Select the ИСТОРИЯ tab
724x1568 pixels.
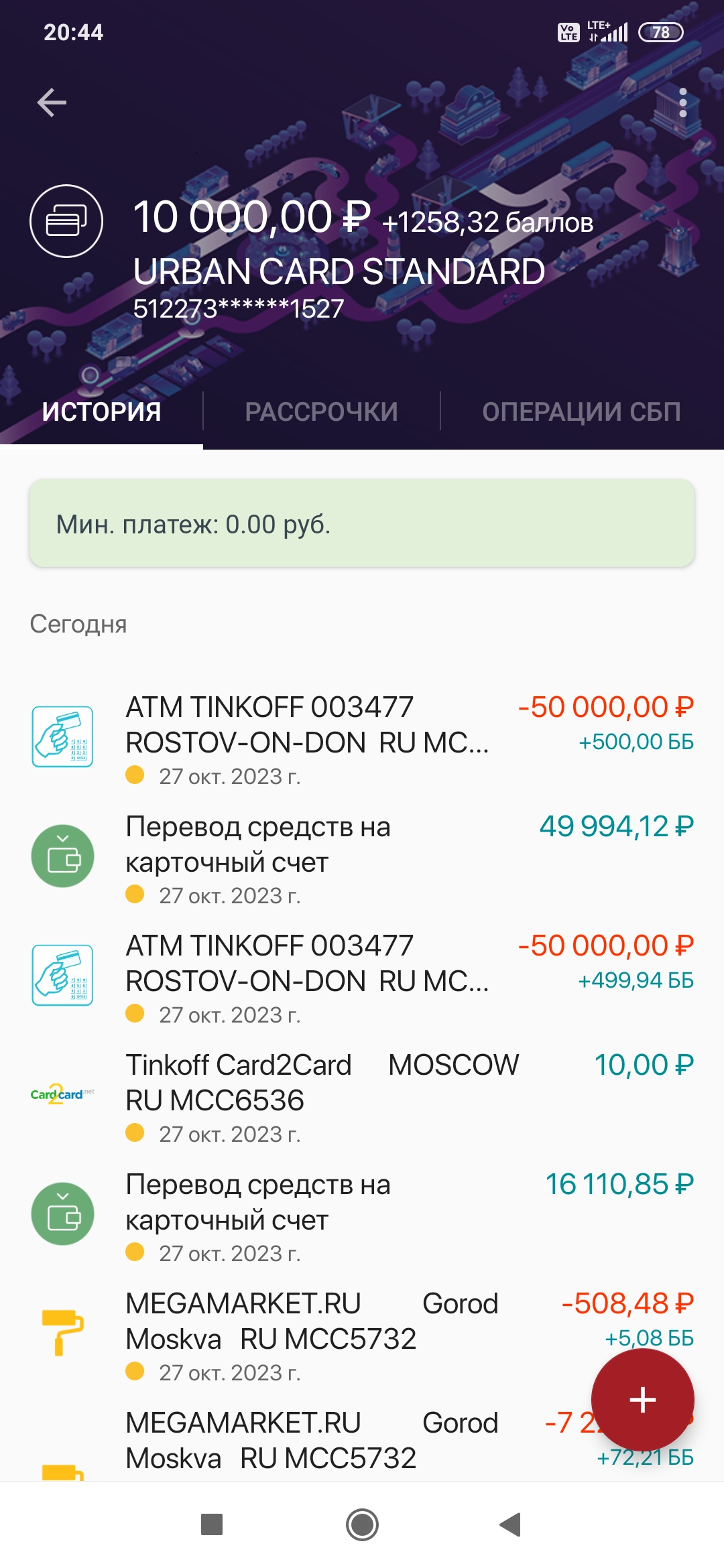[101, 411]
